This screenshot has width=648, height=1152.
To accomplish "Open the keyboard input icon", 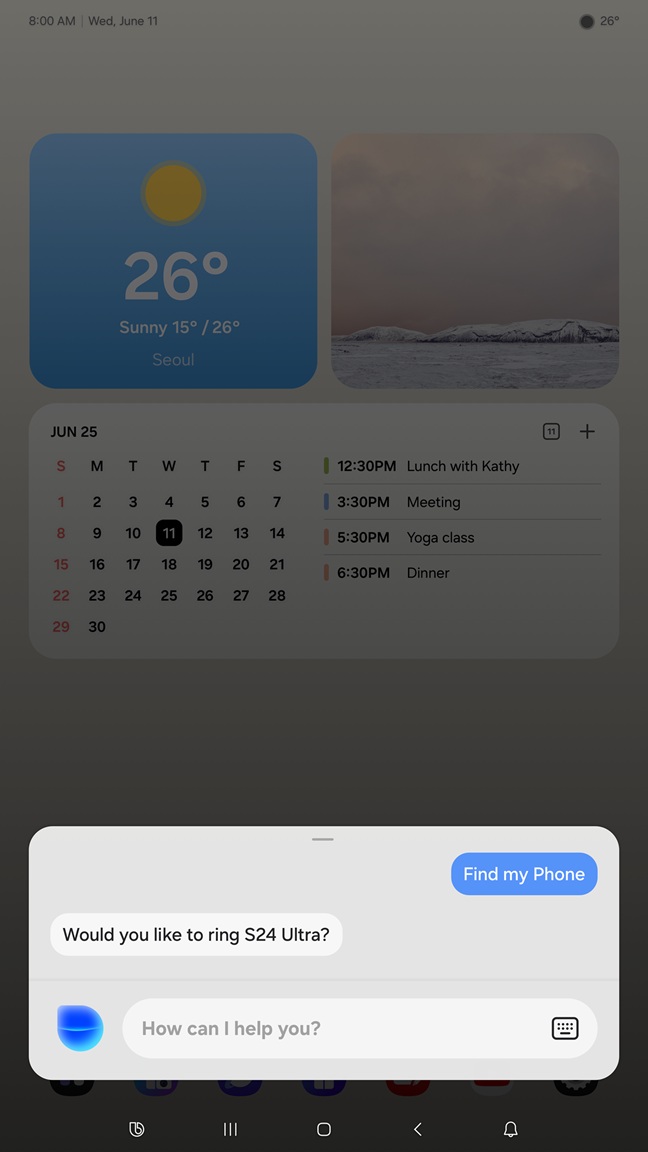I will click(565, 1028).
